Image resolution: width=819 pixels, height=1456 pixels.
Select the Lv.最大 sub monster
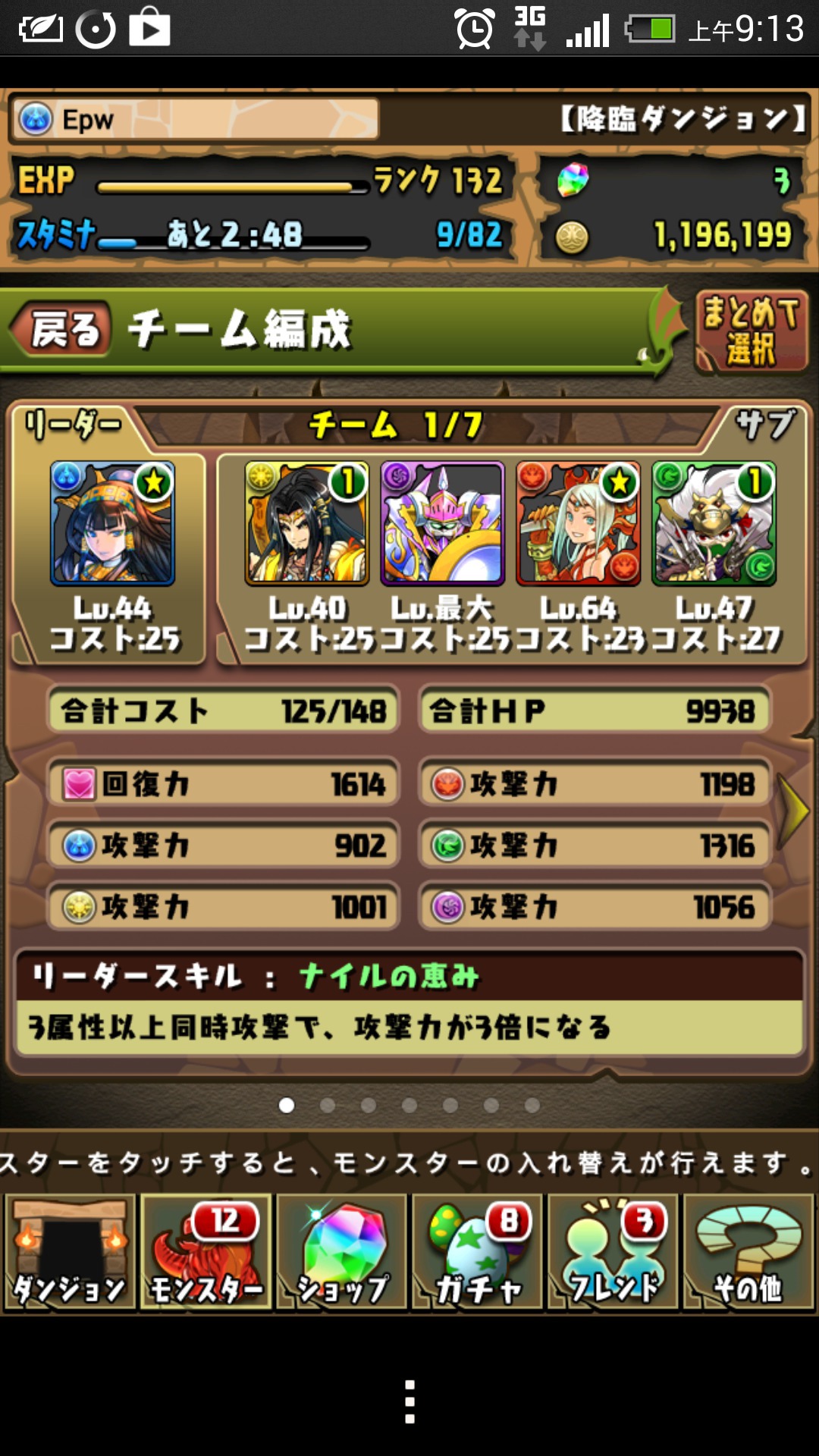tap(443, 523)
